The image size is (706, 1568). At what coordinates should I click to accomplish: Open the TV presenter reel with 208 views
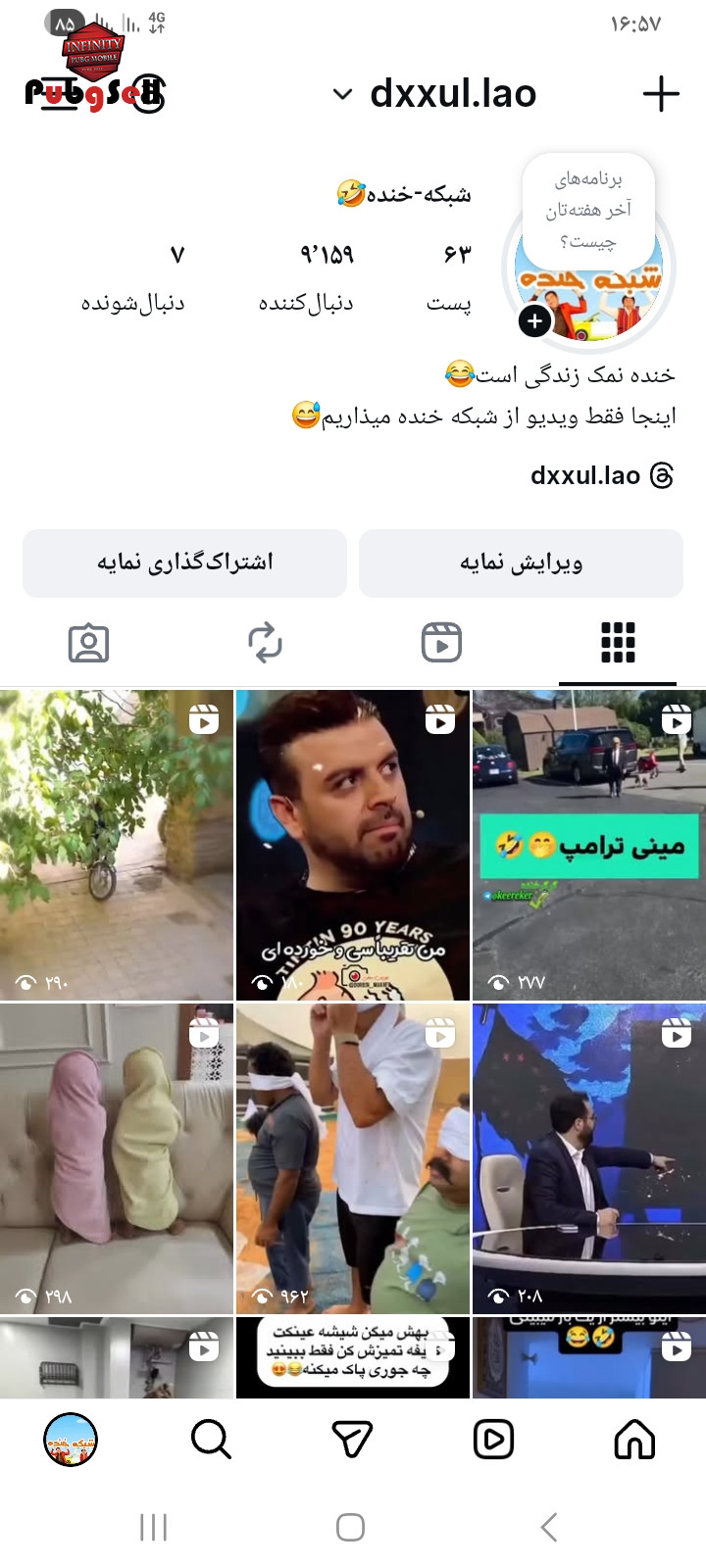[x=588, y=1158]
